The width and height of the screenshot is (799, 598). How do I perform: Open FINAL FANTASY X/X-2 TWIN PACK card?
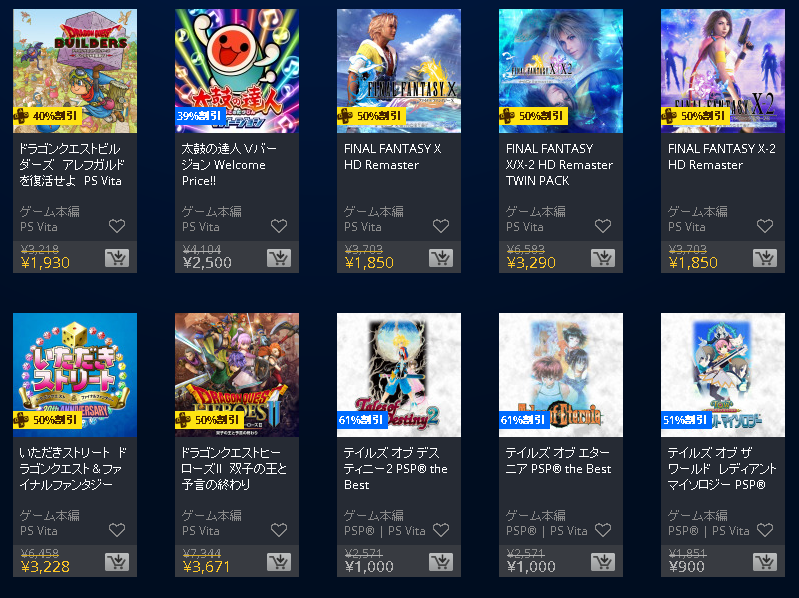(561, 70)
